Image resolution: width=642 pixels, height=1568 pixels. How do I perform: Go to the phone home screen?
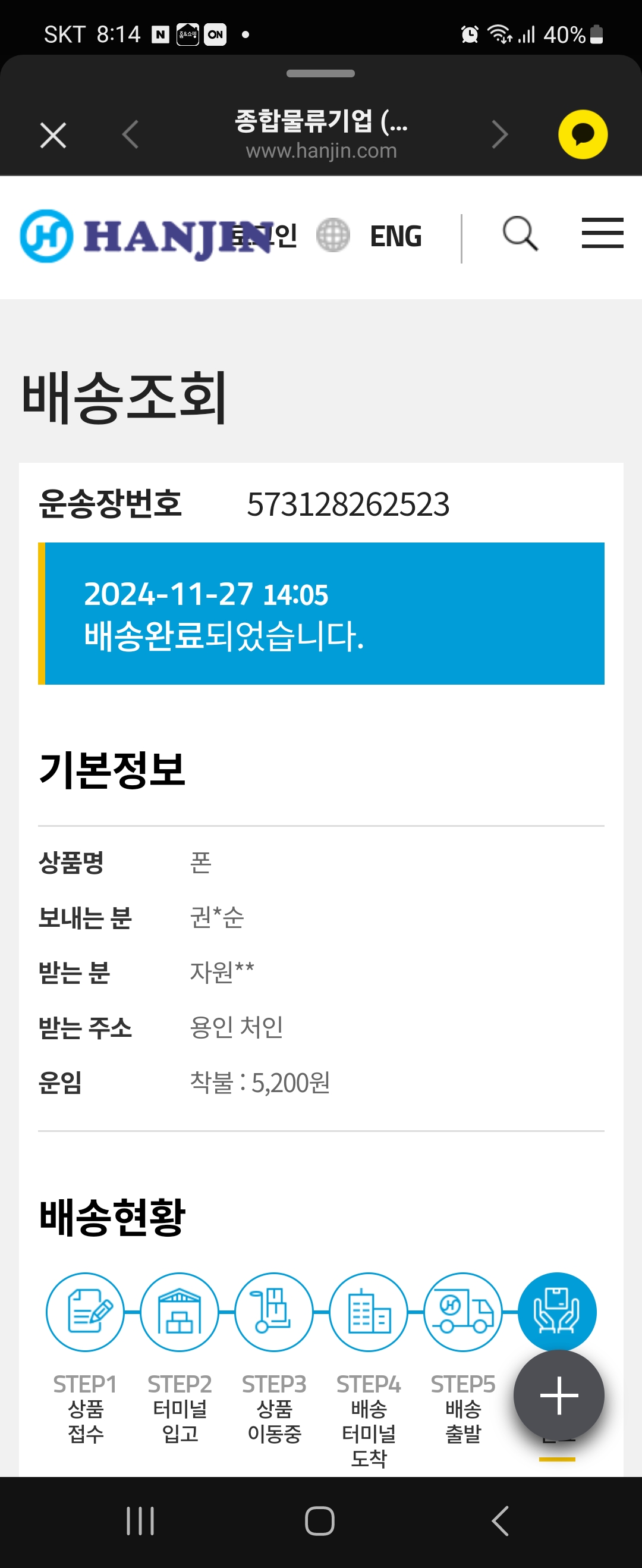(x=320, y=1521)
